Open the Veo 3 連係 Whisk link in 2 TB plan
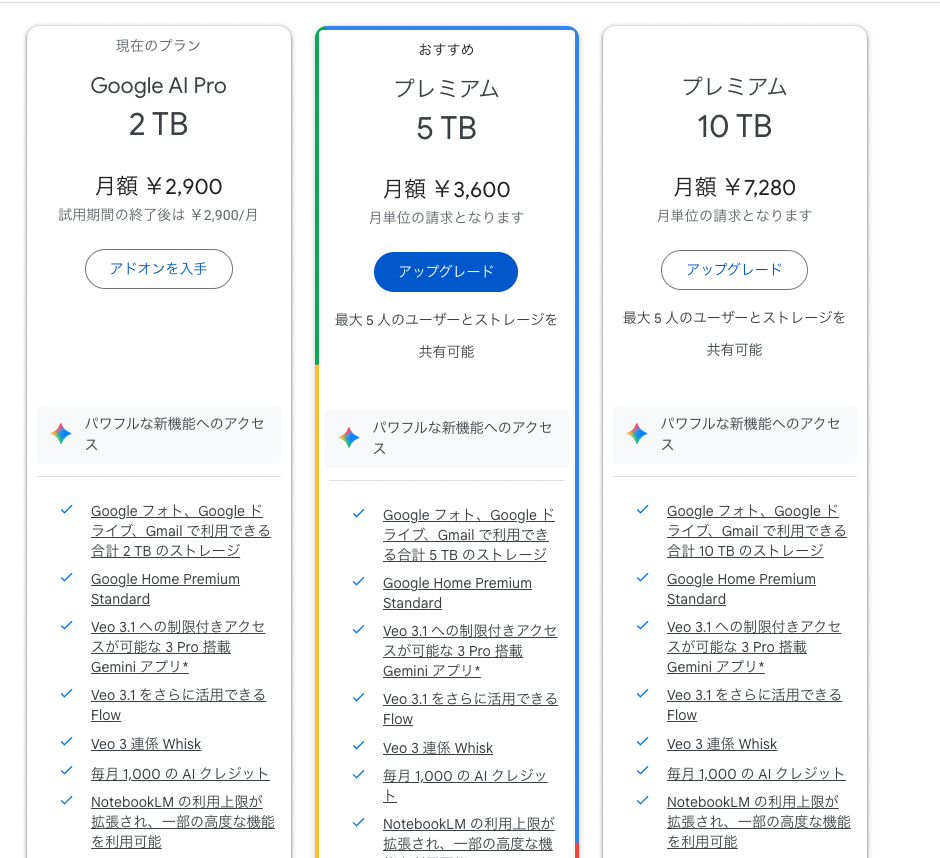Viewport: 940px width, 858px height. [146, 744]
